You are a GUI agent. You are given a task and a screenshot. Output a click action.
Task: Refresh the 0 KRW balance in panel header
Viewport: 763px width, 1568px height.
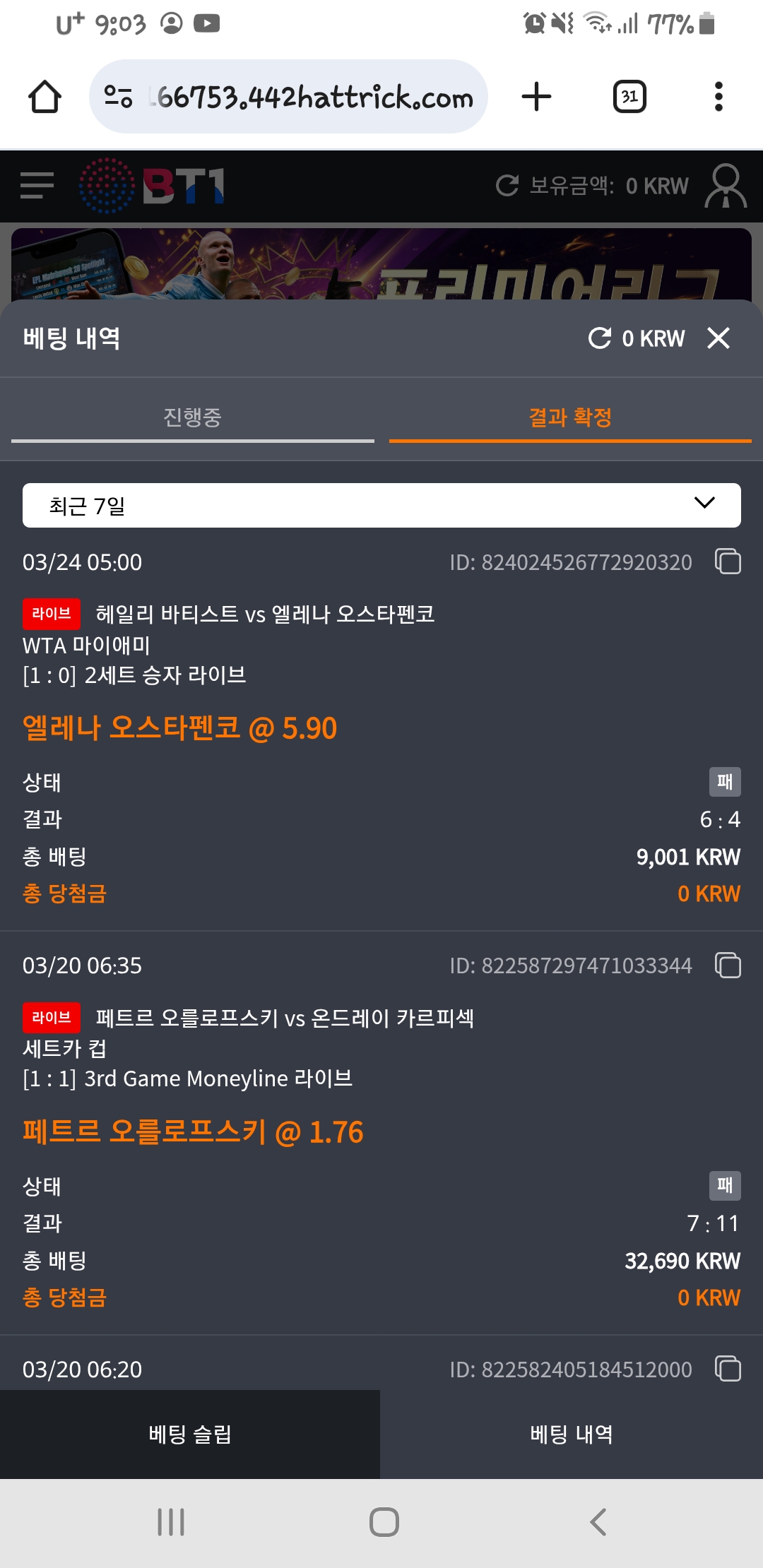tap(600, 338)
